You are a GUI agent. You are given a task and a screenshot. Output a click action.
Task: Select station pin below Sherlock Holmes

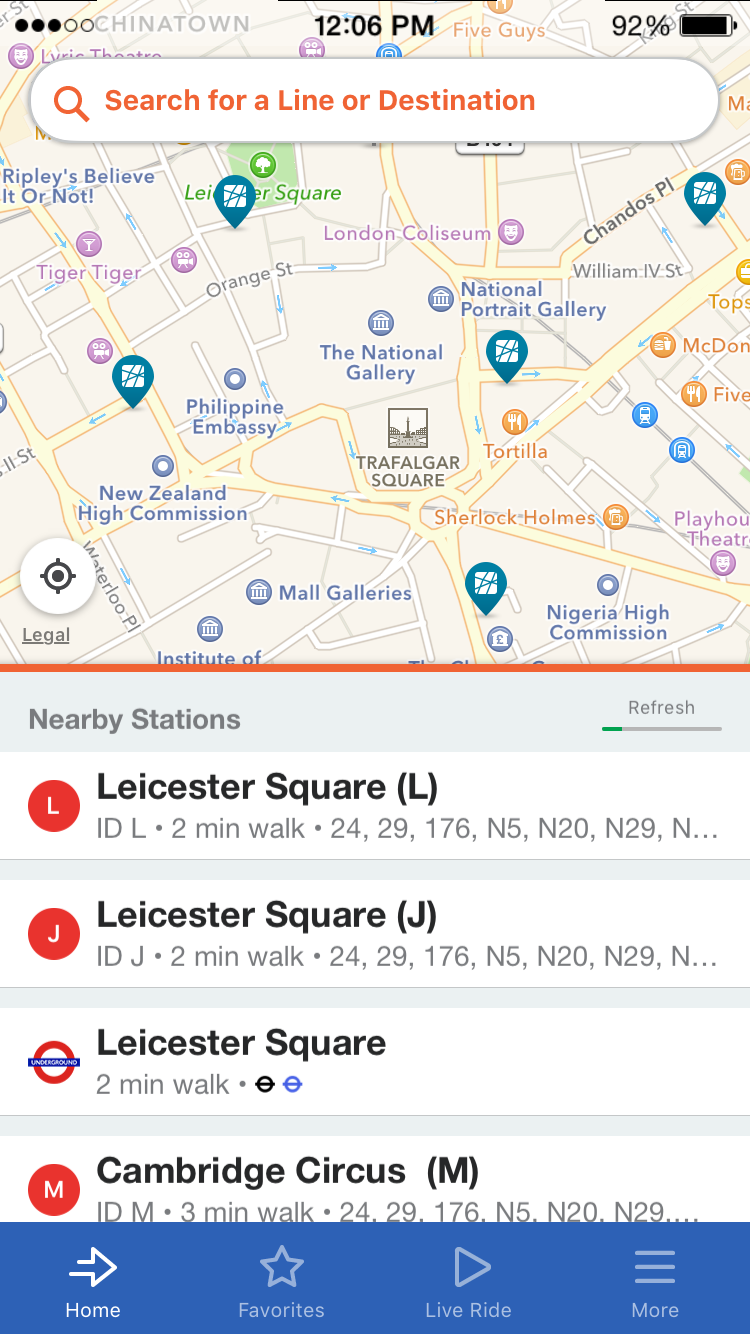click(486, 584)
